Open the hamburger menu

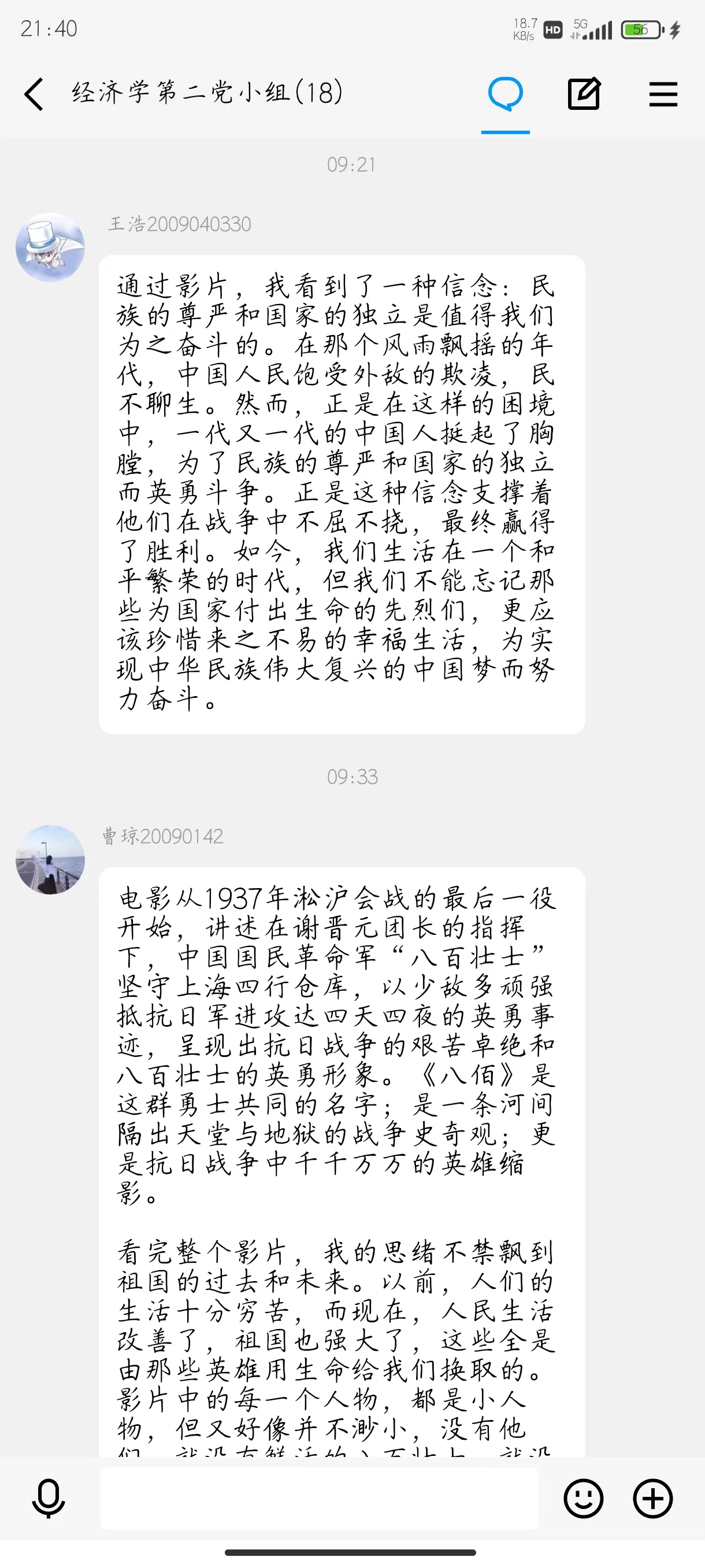663,94
